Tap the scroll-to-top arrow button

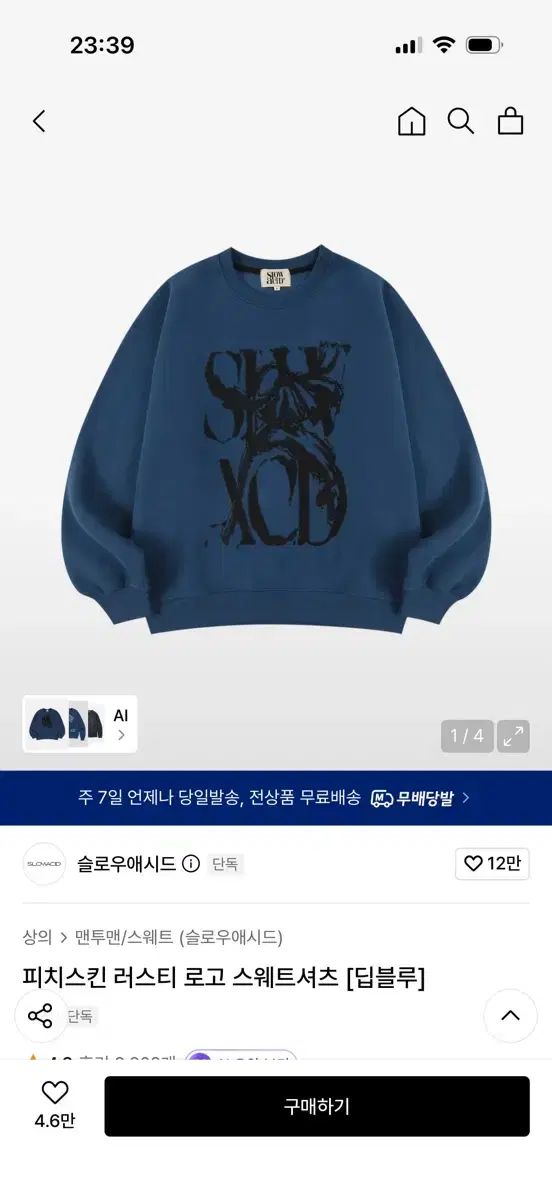[511, 1016]
